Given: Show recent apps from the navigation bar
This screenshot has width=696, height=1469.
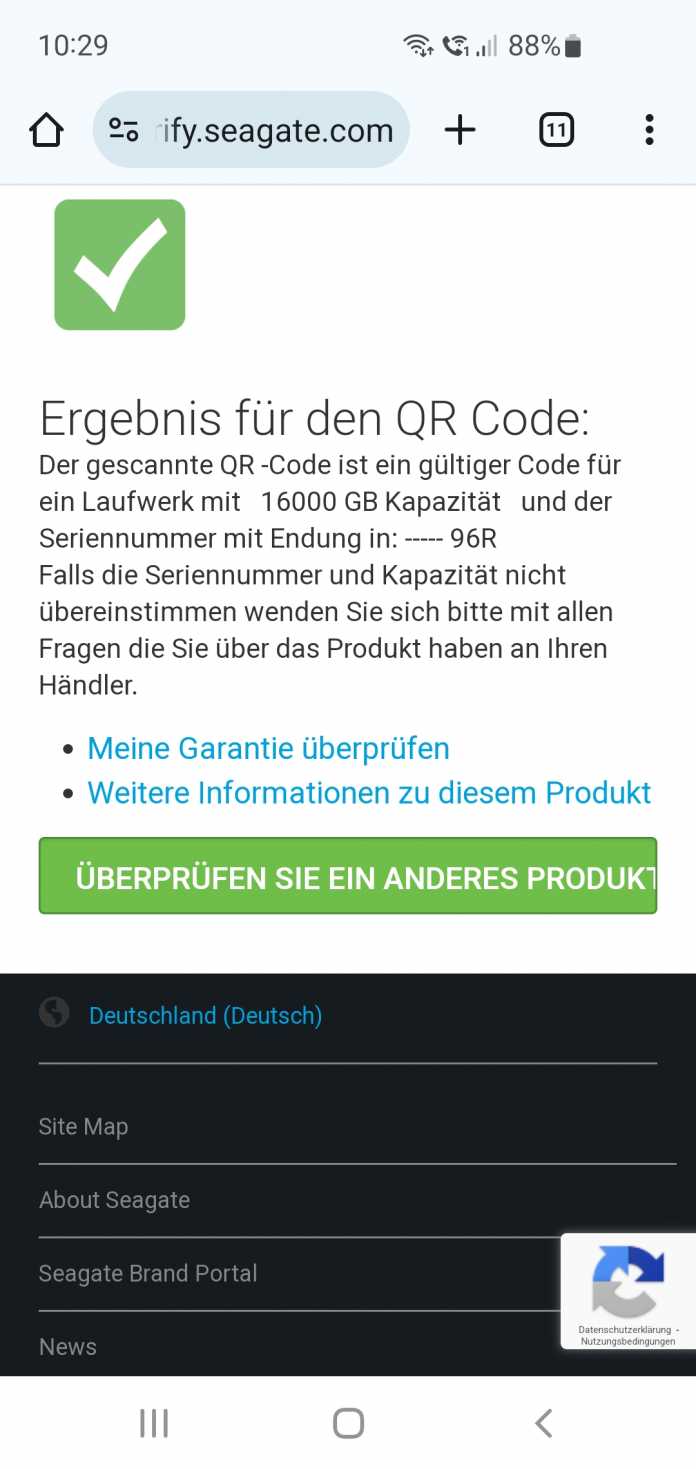Looking at the screenshot, I should (x=153, y=1423).
